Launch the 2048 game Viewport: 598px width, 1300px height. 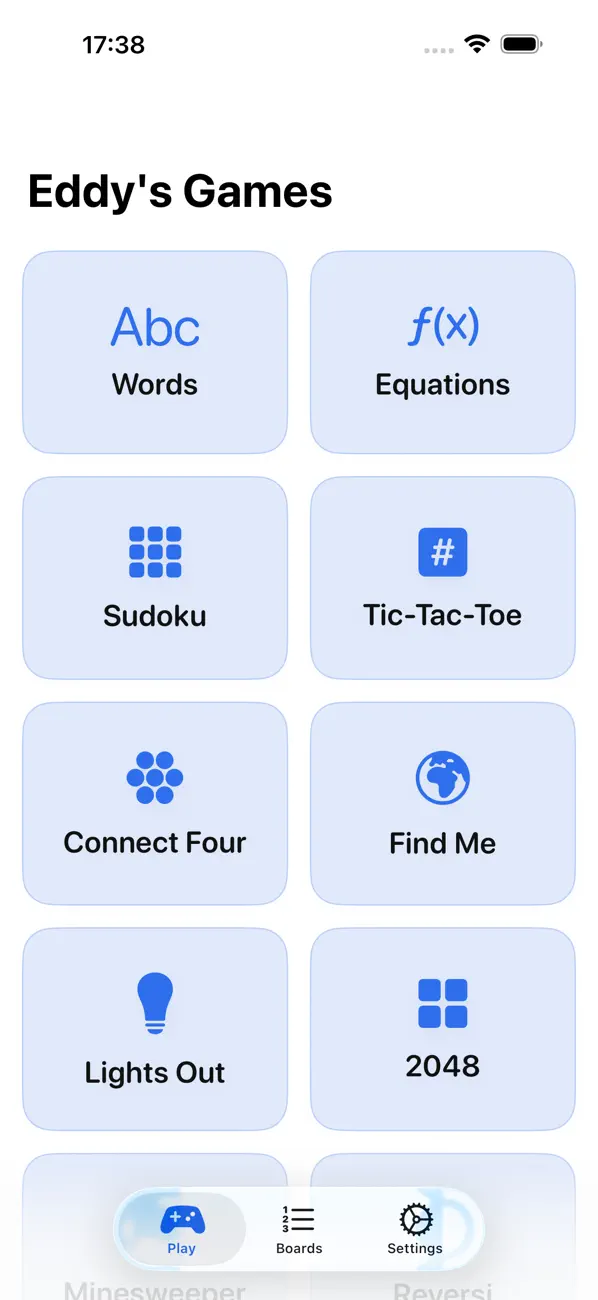click(x=443, y=1030)
